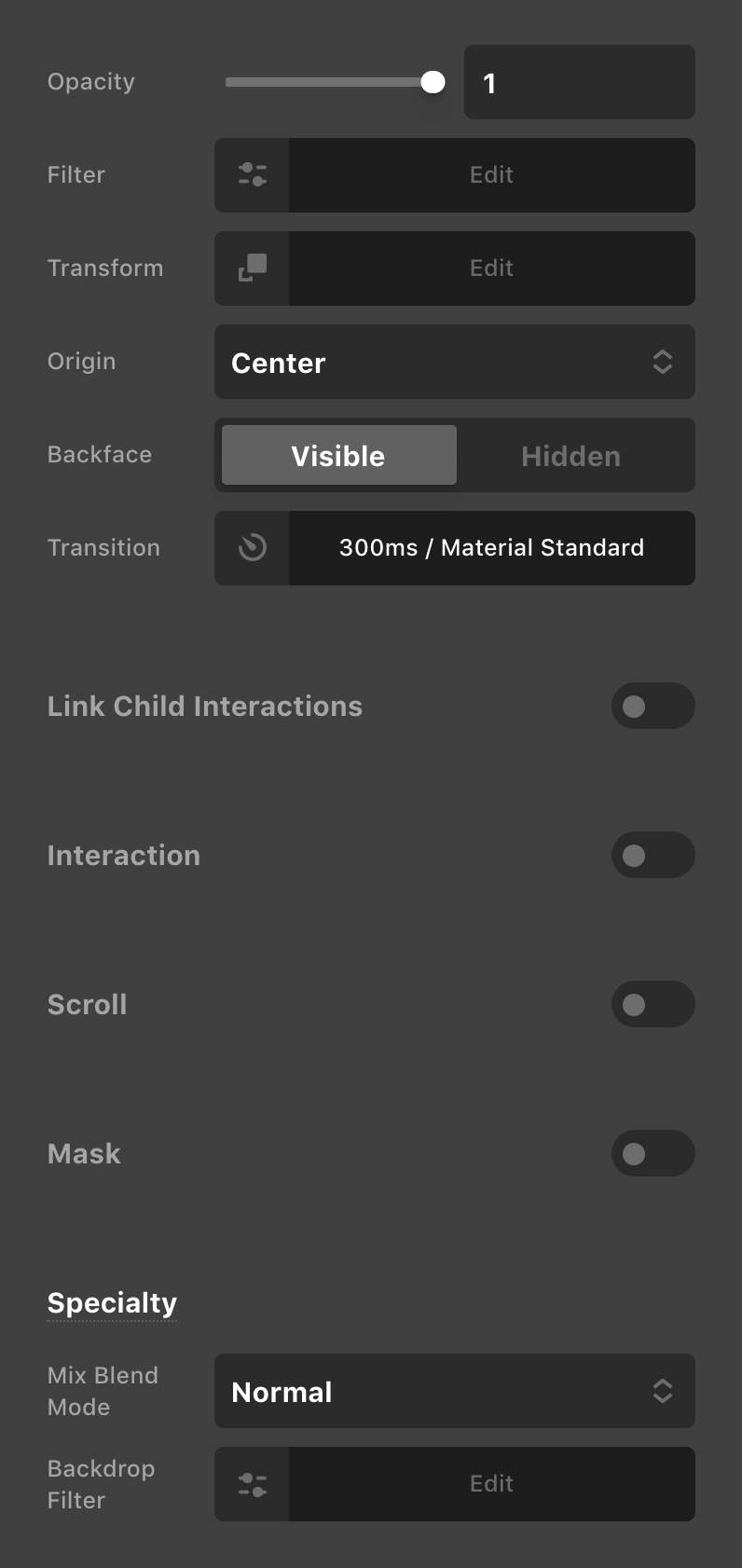Viewport: 742px width, 1568px height.
Task: Turn on the Interaction toggle
Action: click(653, 855)
